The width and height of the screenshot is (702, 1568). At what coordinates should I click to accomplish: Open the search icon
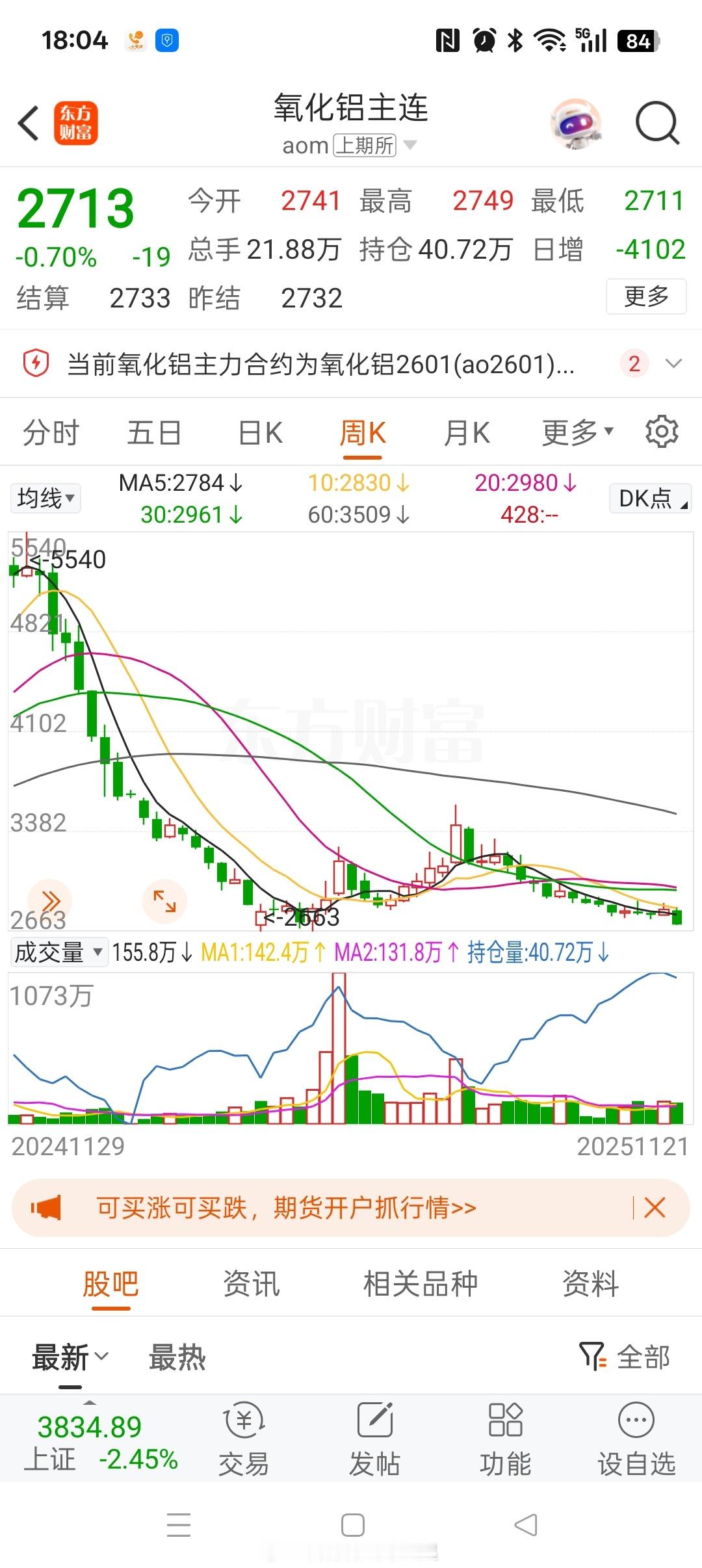[x=656, y=123]
